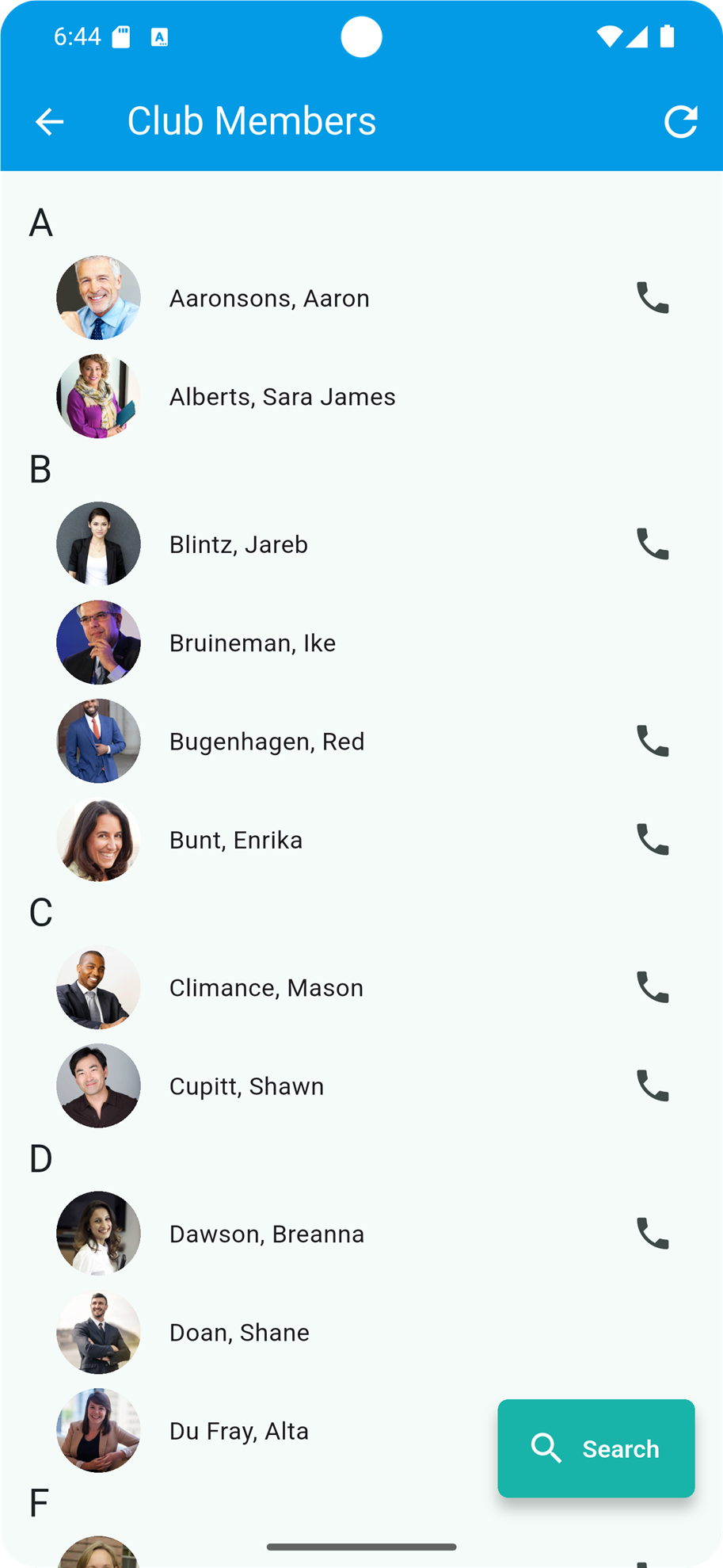This screenshot has height=1568, width=723.
Task: Select the Bunt, Enrika row
Action: click(236, 839)
